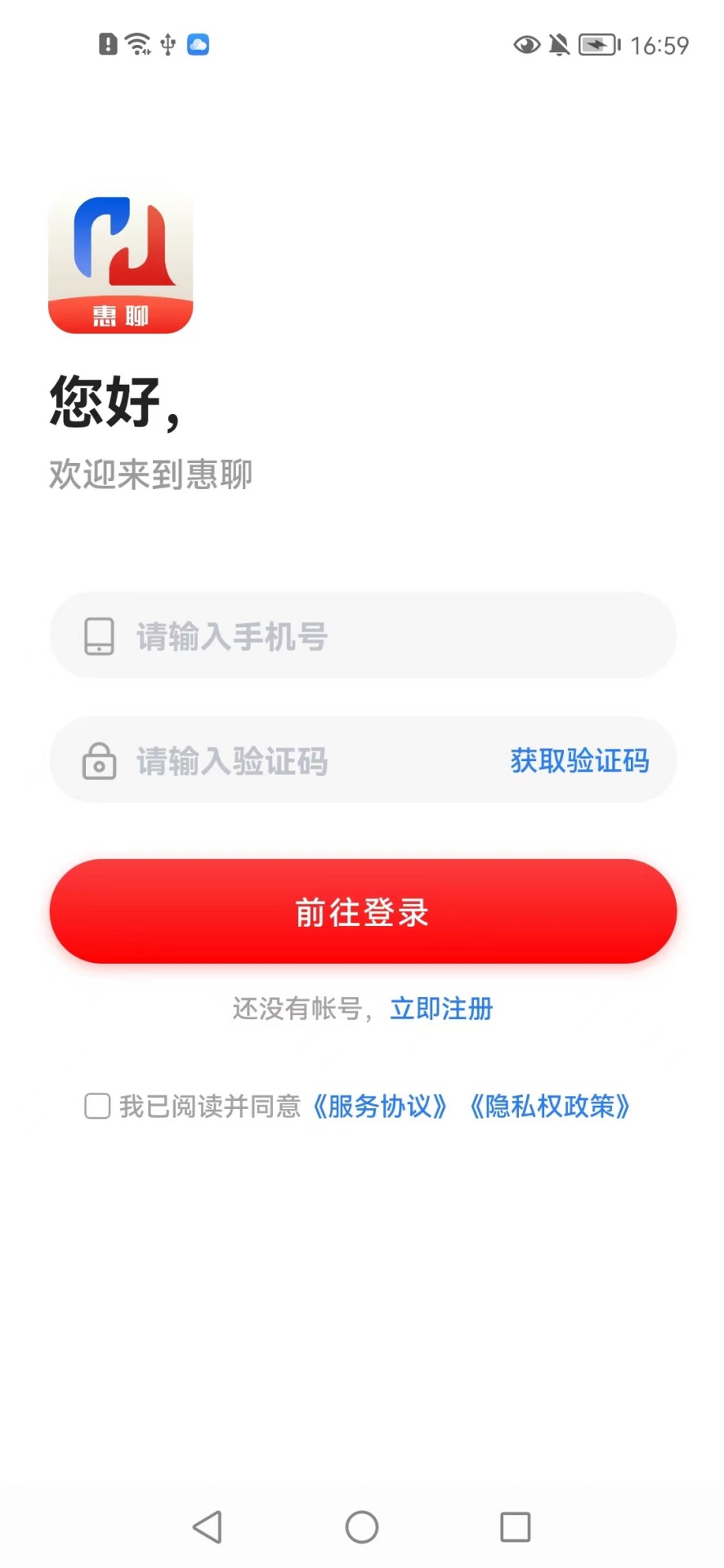This screenshot has height=1568, width=724.
Task: Return to the system home screen
Action: coord(362,1526)
